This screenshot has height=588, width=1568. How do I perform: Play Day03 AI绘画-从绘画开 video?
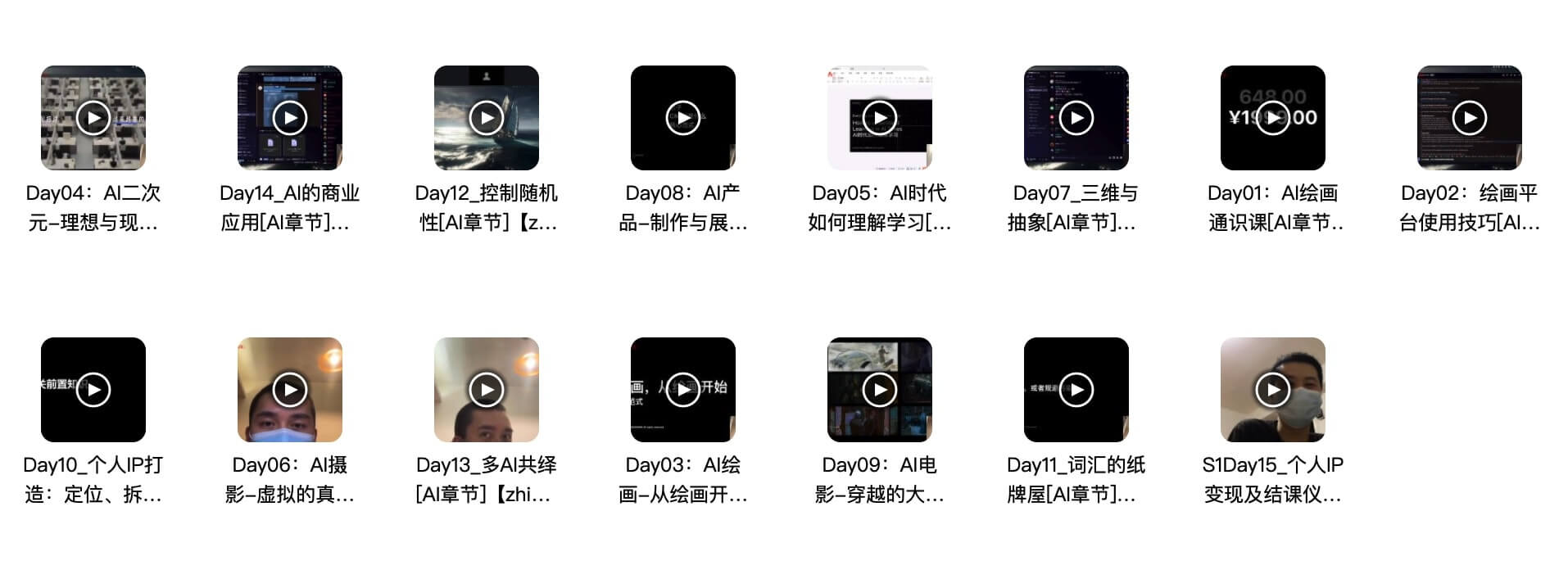click(x=683, y=390)
